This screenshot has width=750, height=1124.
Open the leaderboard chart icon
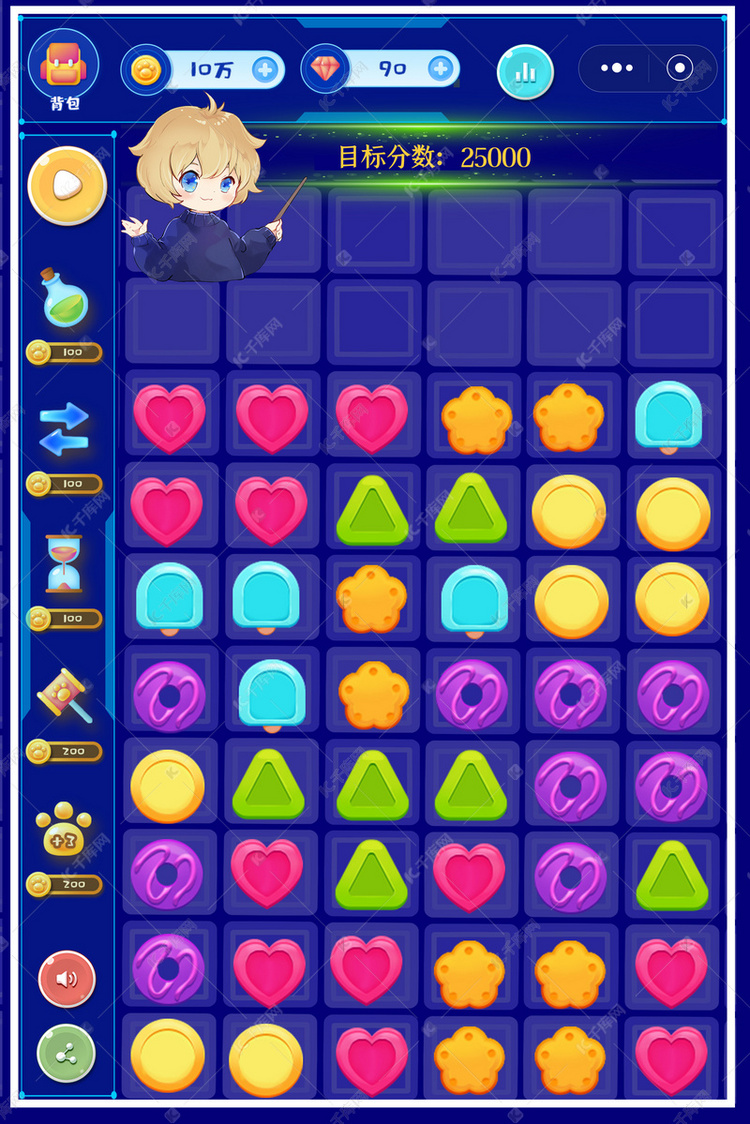[x=525, y=72]
